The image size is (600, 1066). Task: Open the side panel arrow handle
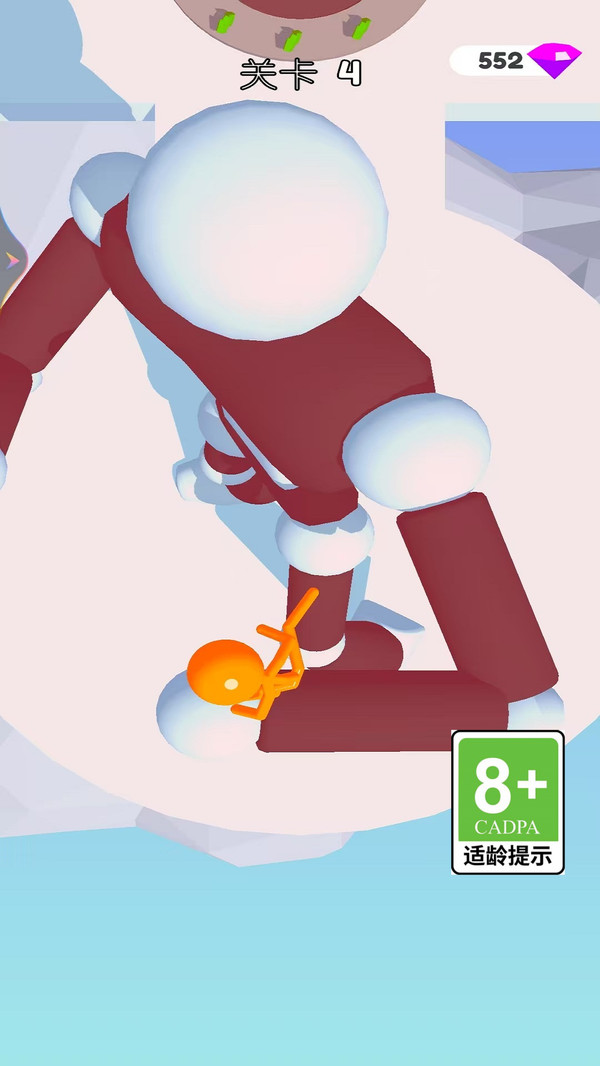click(10, 261)
